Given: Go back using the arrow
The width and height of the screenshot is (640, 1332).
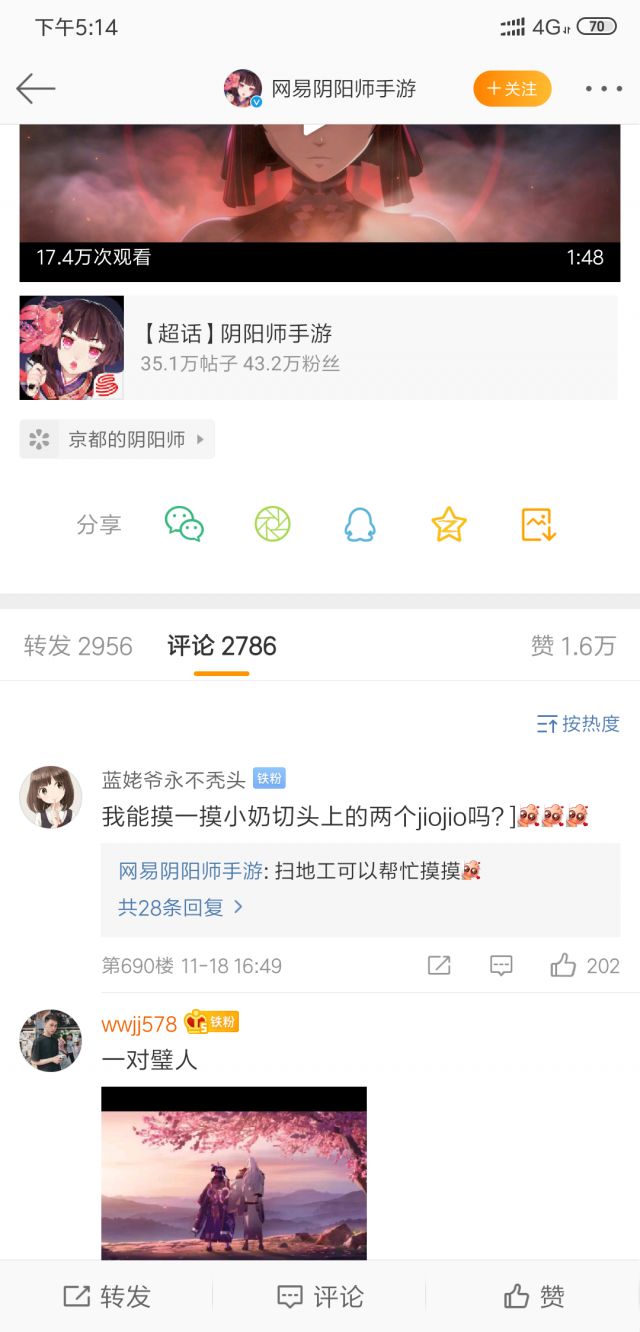Looking at the screenshot, I should point(35,89).
